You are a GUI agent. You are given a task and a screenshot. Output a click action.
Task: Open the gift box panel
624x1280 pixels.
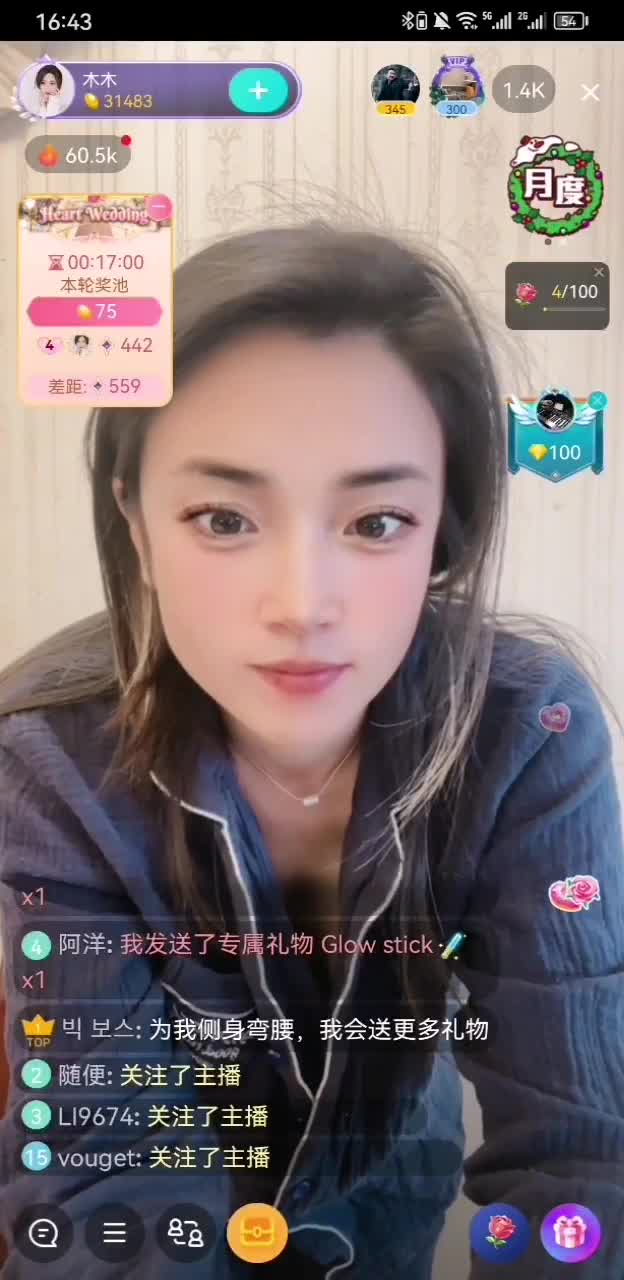(x=570, y=1233)
